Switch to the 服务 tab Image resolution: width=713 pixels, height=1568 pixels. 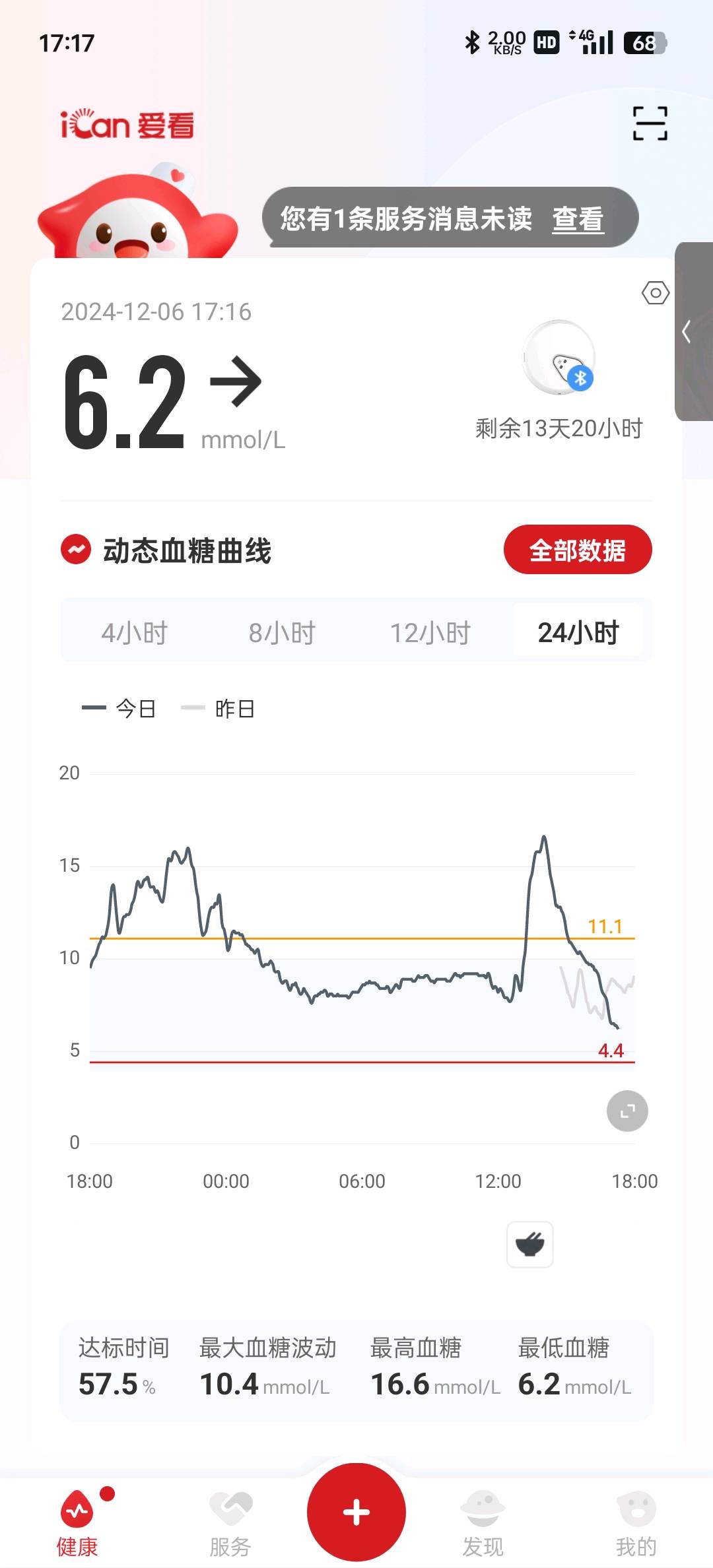[230, 1519]
